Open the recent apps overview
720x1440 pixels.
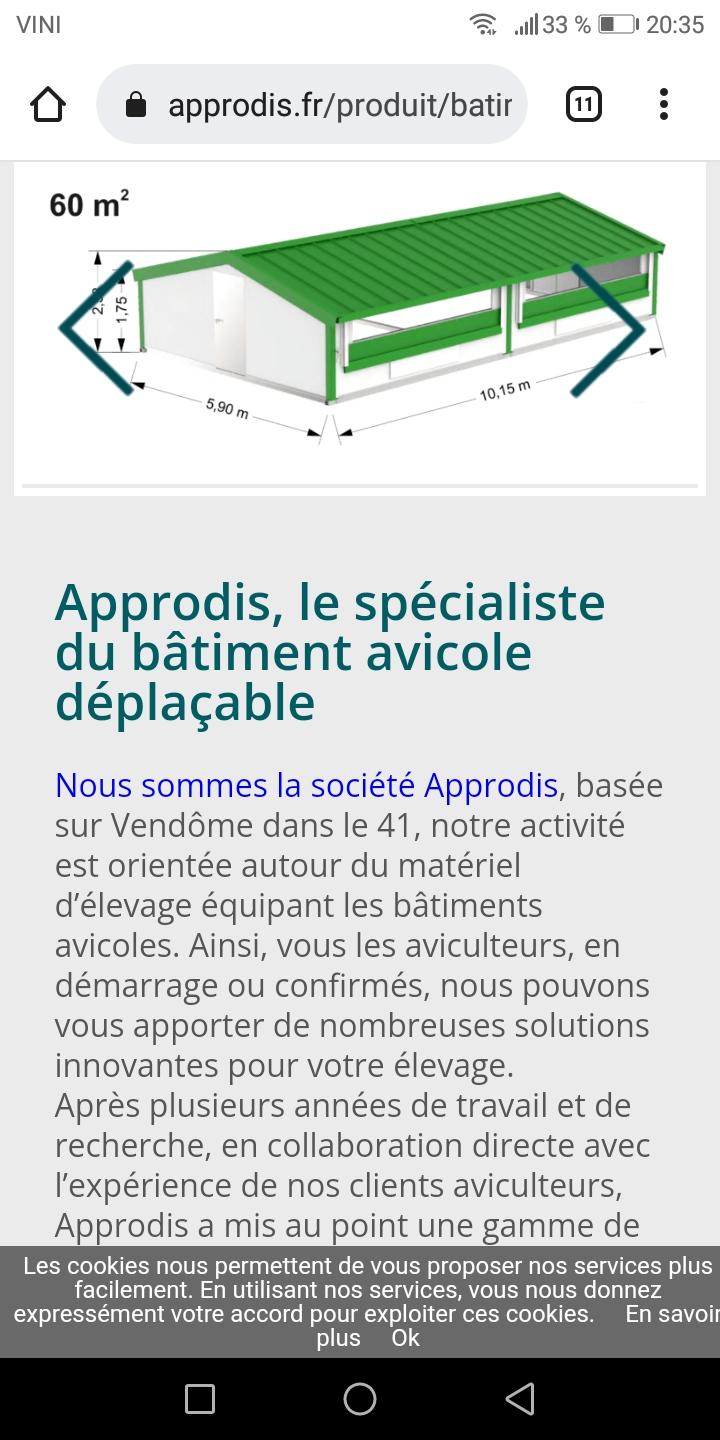pyautogui.click(x=200, y=1399)
